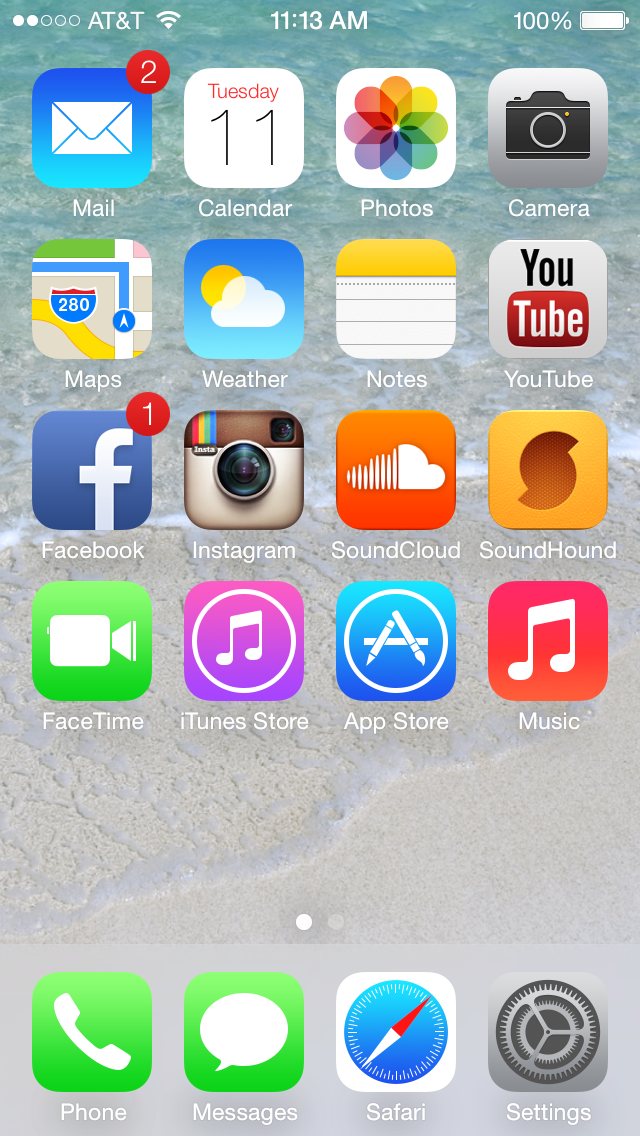The image size is (640, 1136).
Task: Open Facebook
Action: 92,471
